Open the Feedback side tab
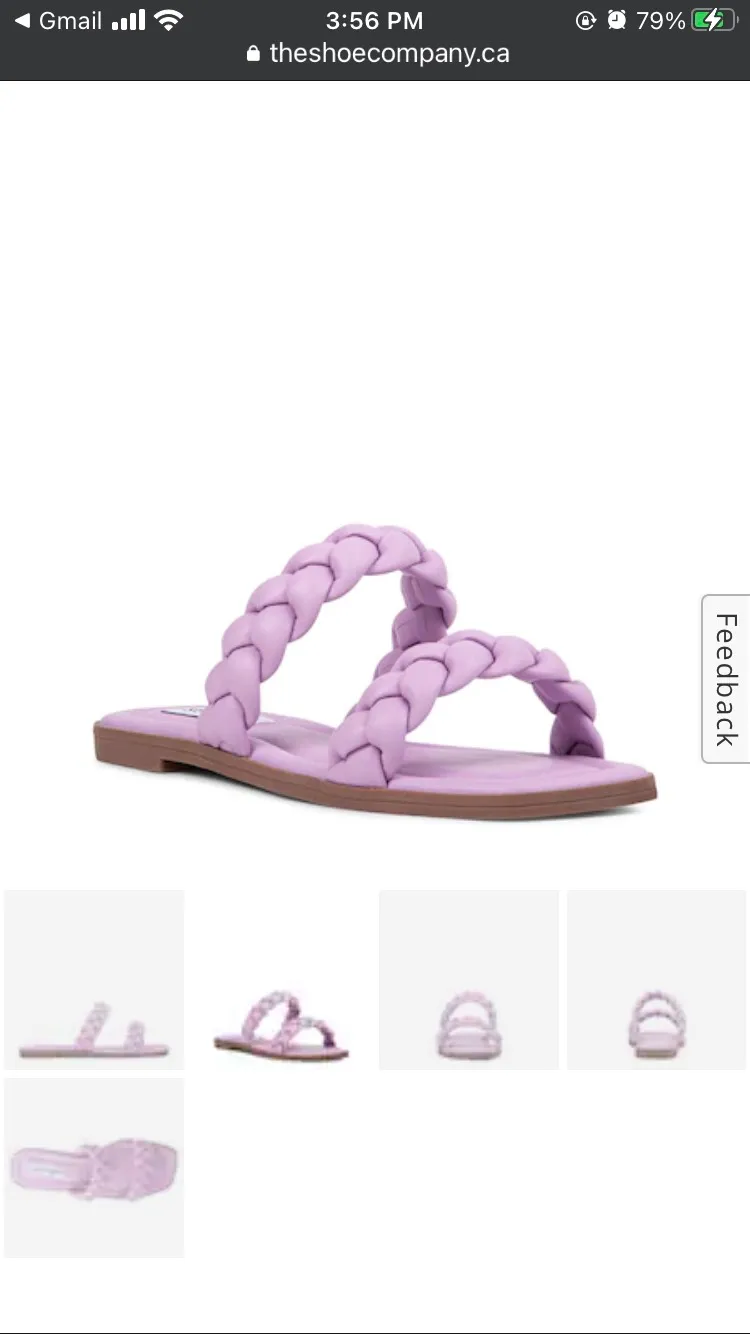 pyautogui.click(x=726, y=679)
